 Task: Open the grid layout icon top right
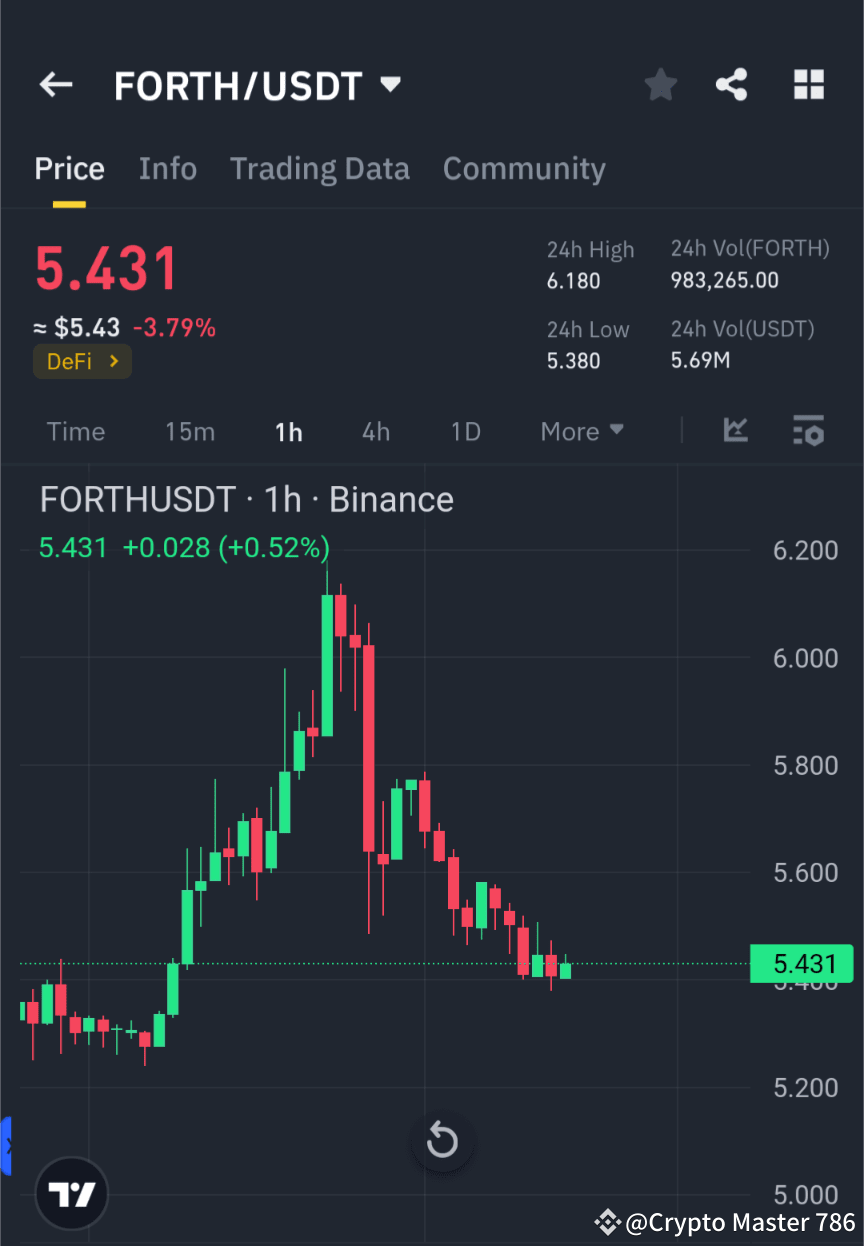coord(808,85)
